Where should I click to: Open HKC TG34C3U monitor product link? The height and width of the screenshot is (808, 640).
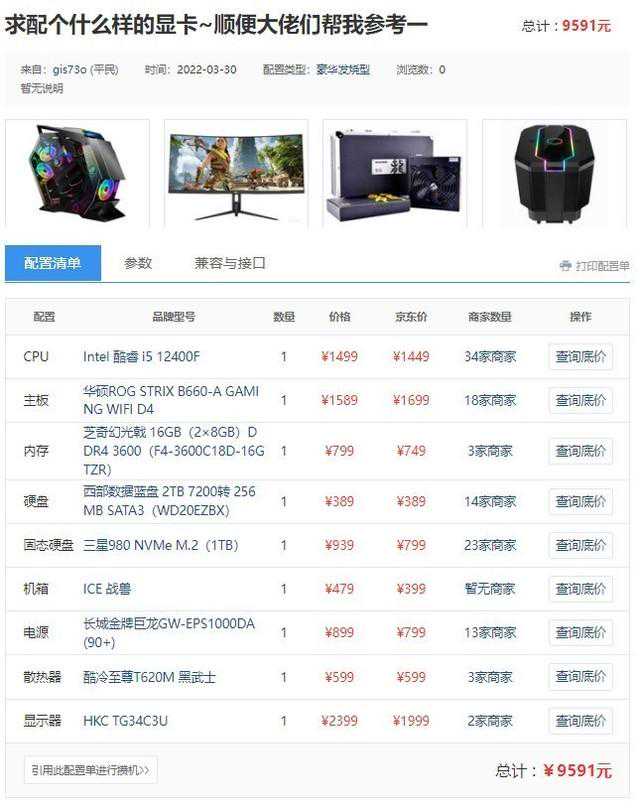click(x=126, y=721)
